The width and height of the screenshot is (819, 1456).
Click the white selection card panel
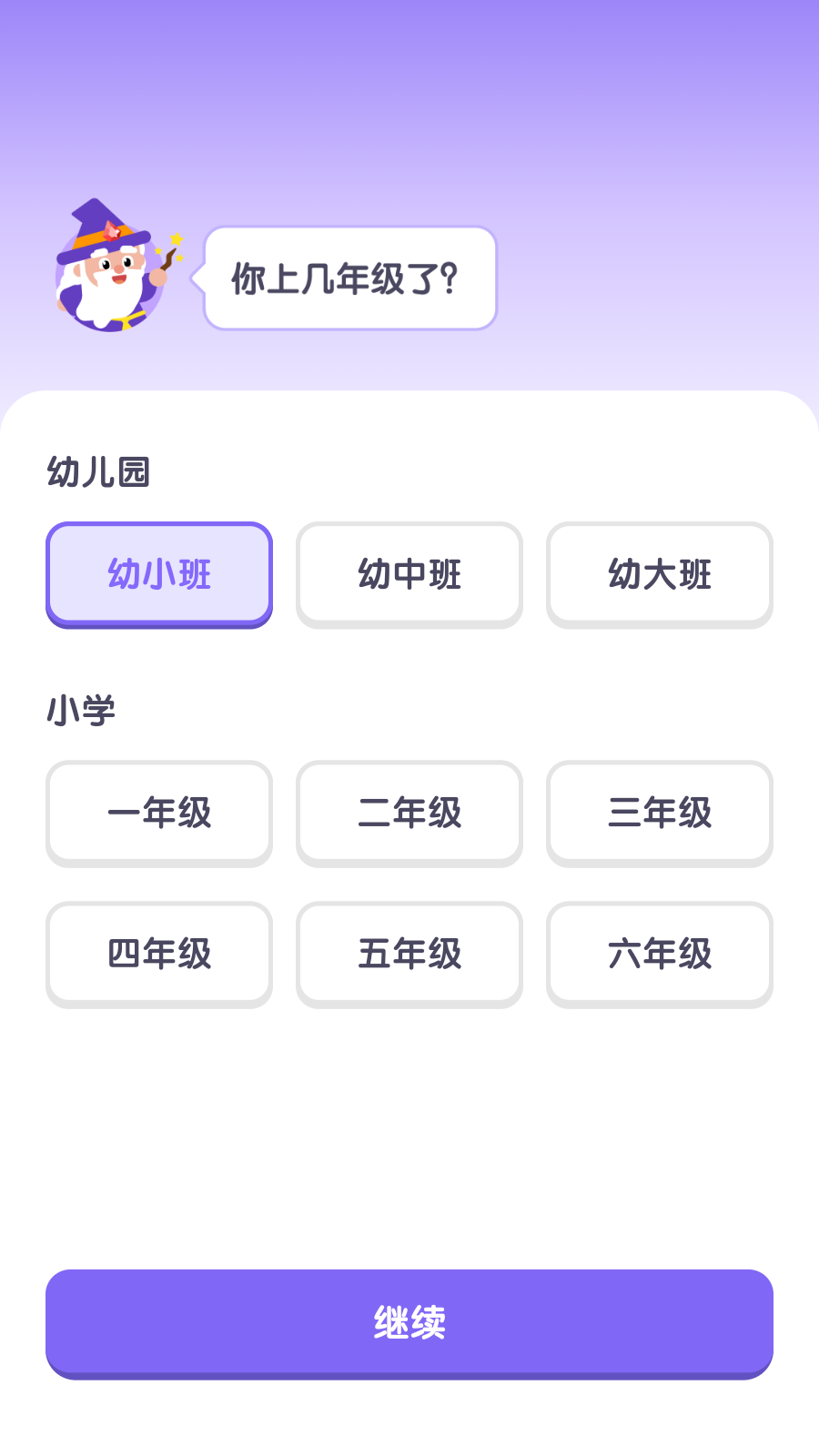(x=409, y=1119)
